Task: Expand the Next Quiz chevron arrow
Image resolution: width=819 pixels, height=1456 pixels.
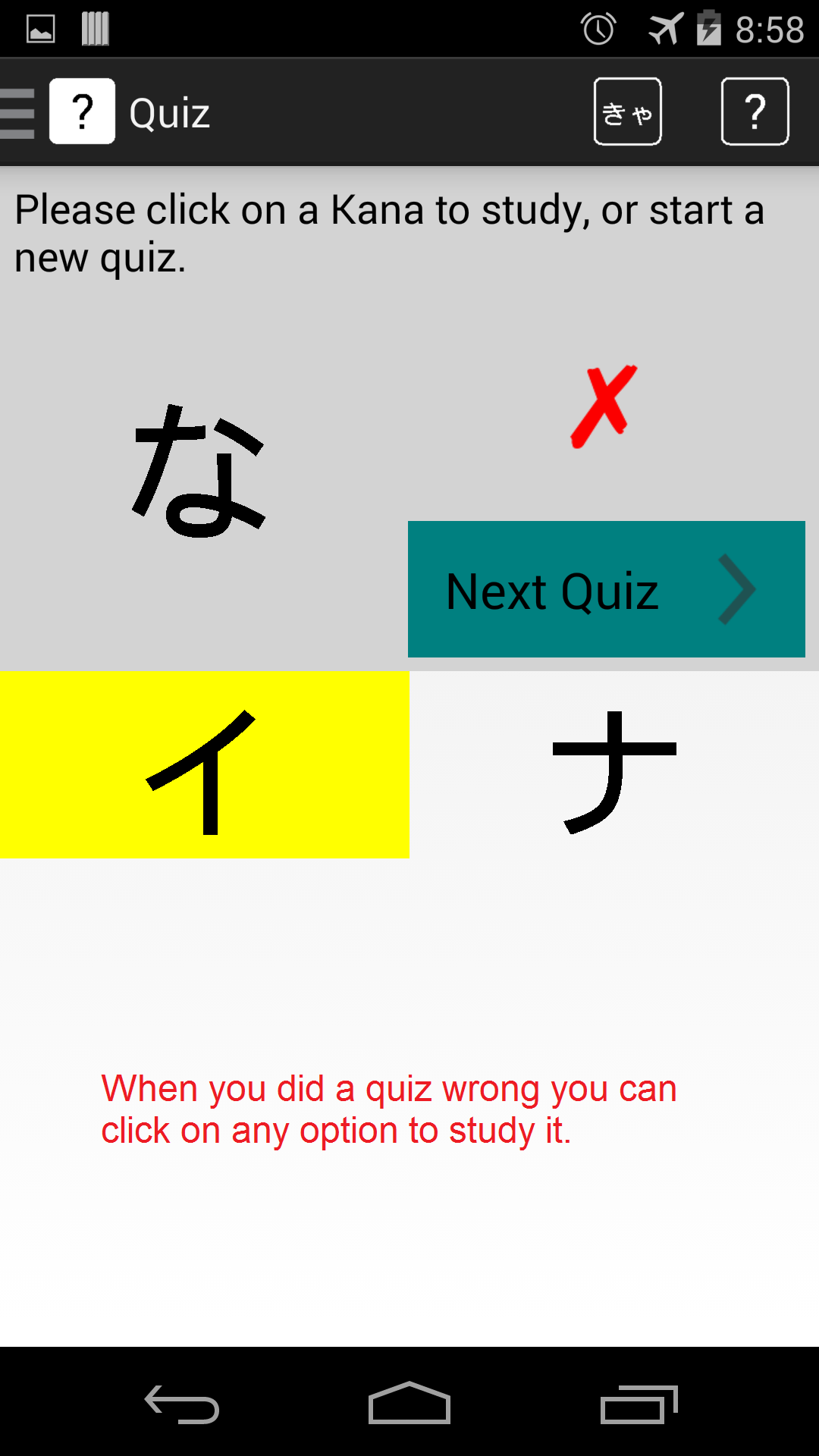Action: [741, 590]
